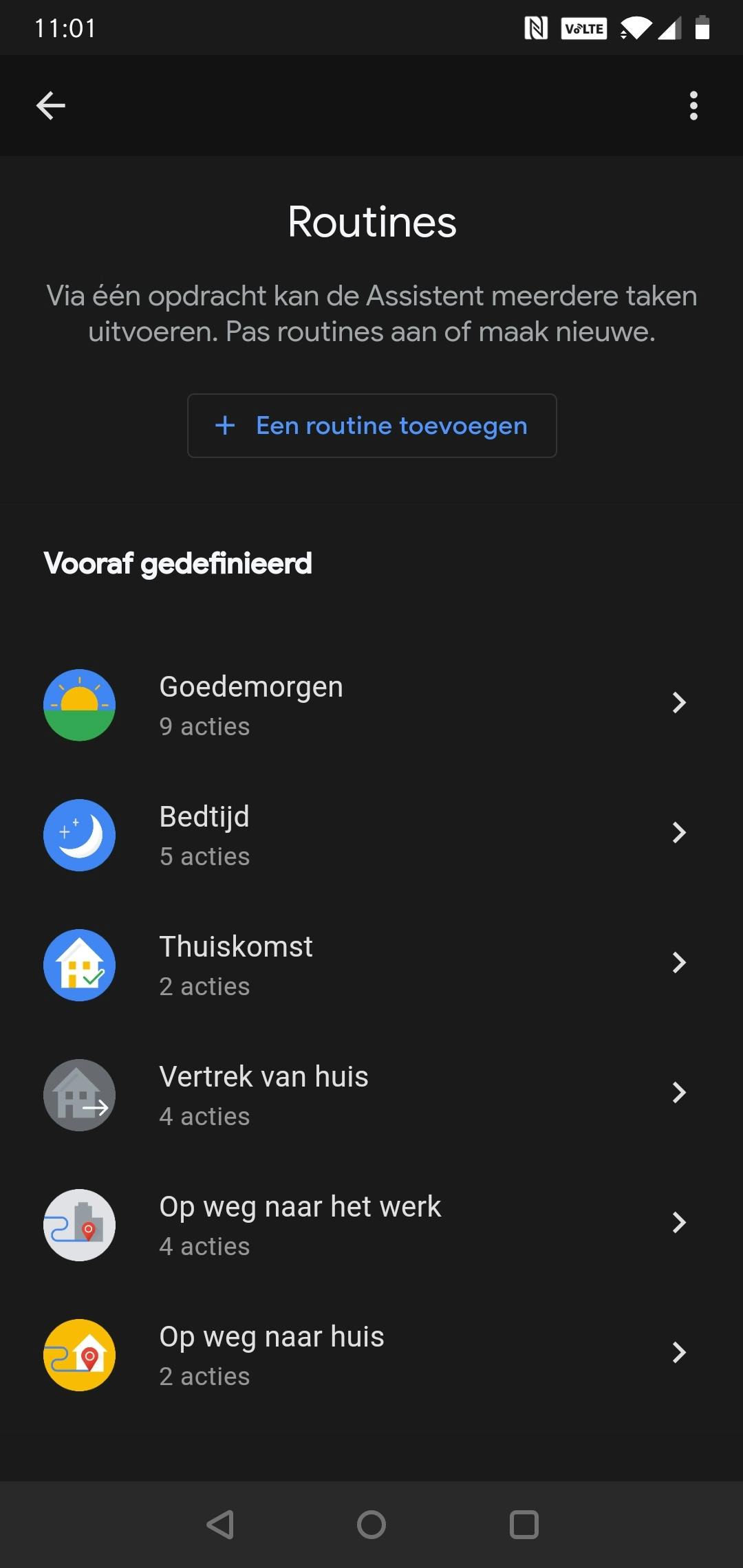The height and width of the screenshot is (1568, 743).
Task: Tap the system home button
Action: (x=371, y=1525)
